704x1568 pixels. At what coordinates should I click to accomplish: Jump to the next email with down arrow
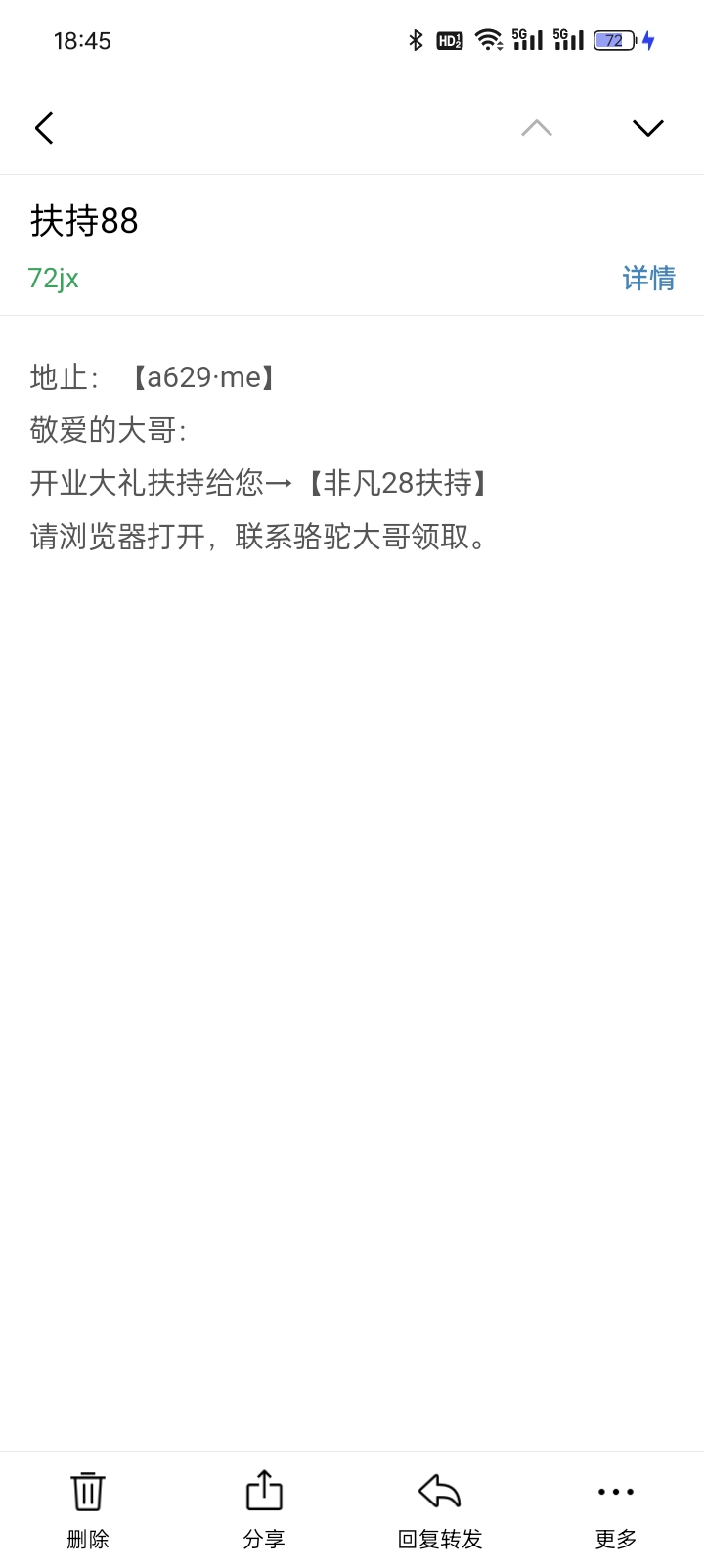point(648,128)
